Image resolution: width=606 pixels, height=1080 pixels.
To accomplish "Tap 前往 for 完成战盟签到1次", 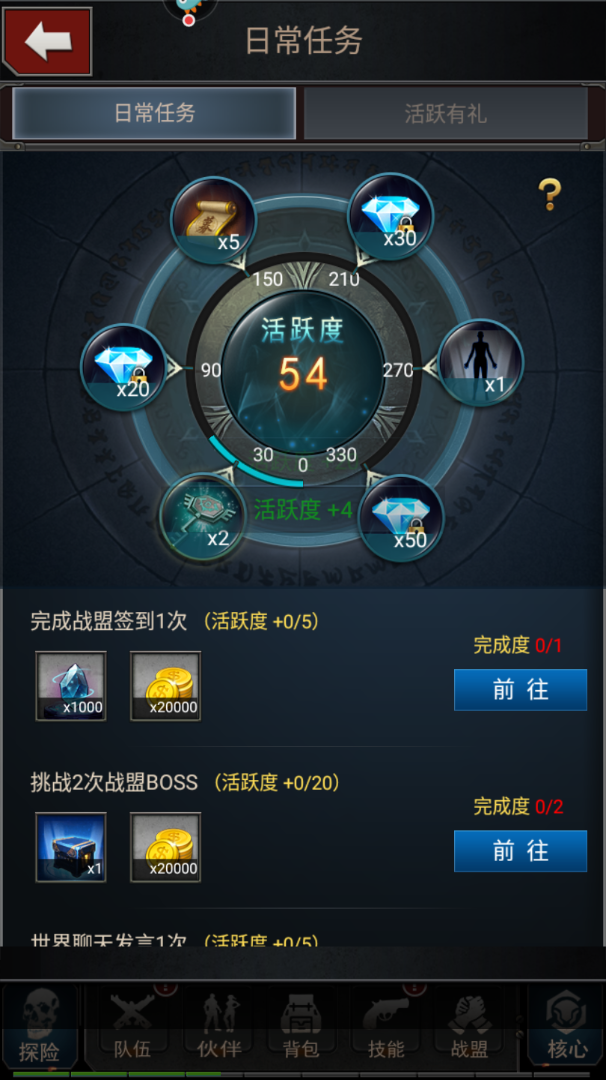I will tap(520, 690).
